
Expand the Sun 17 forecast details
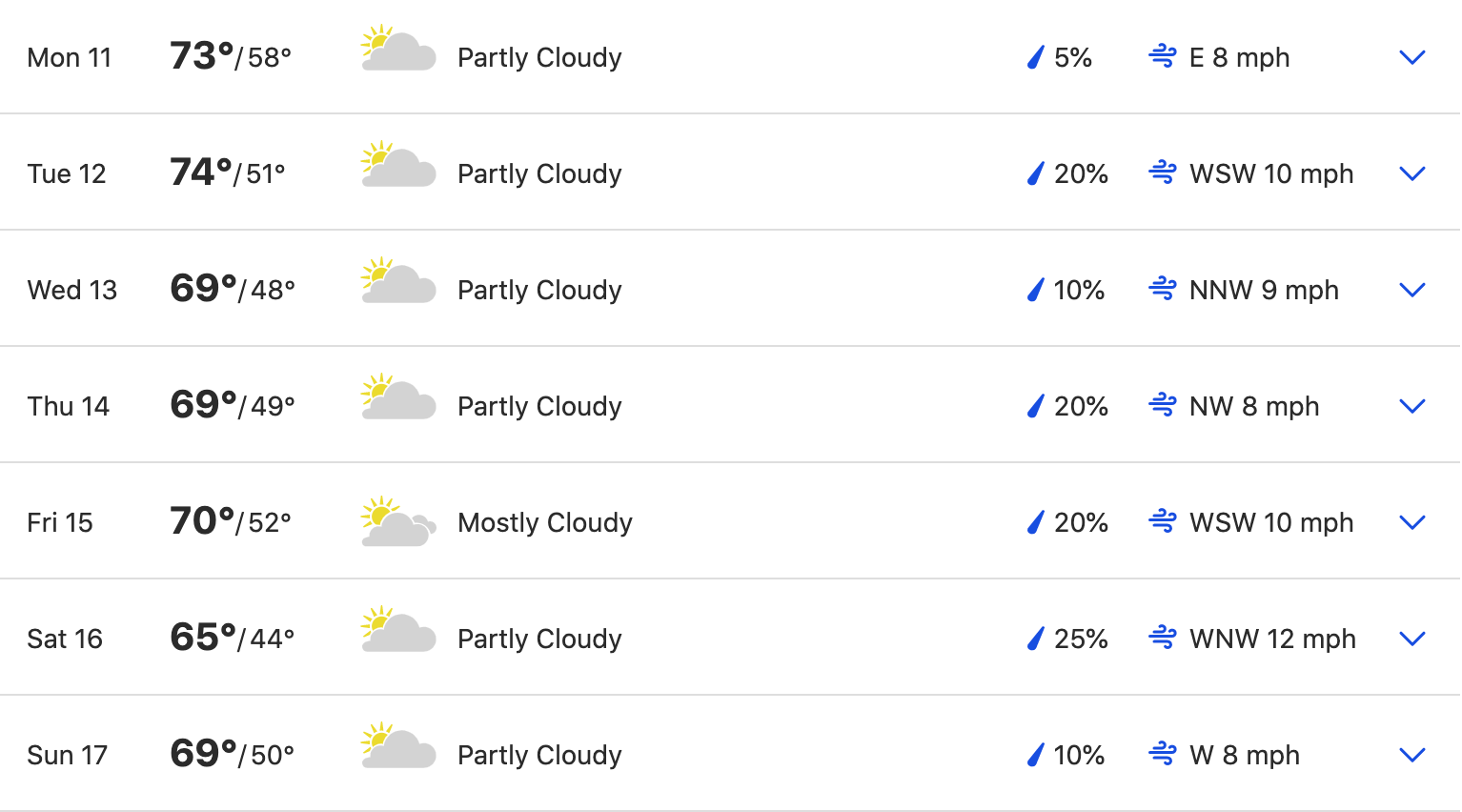point(1411,756)
